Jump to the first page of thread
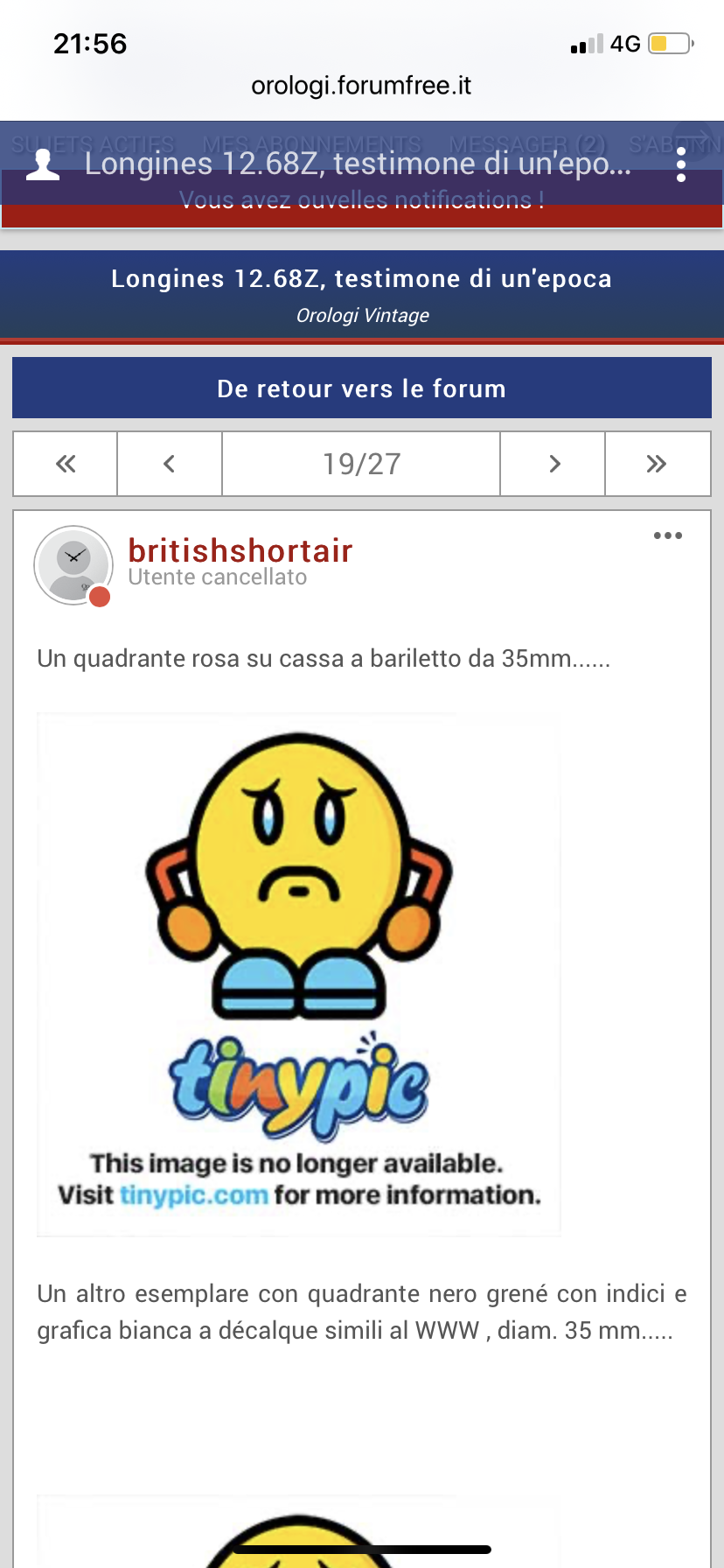Image resolution: width=724 pixels, height=1568 pixels. click(x=66, y=464)
